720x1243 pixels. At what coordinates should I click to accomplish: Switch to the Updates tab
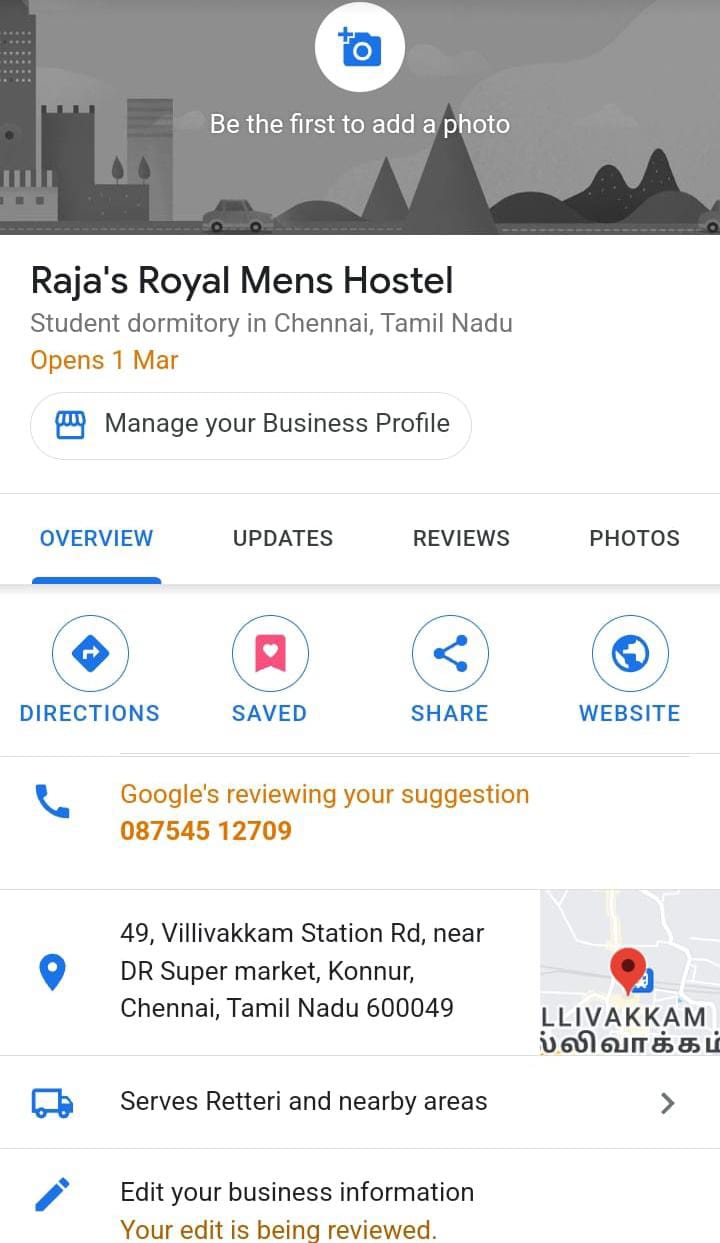pyautogui.click(x=282, y=538)
